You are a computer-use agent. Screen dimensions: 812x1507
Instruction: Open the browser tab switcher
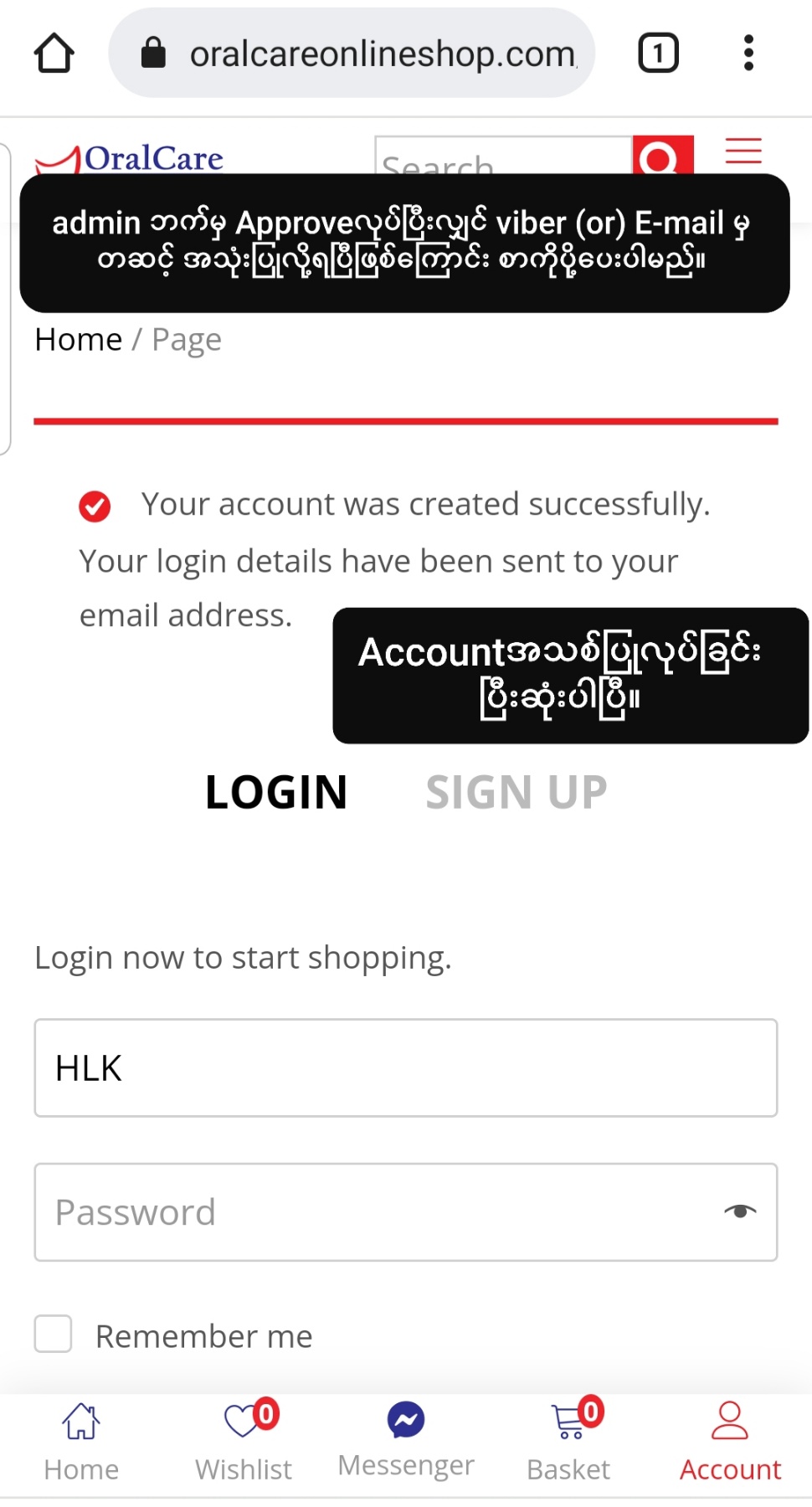click(658, 54)
